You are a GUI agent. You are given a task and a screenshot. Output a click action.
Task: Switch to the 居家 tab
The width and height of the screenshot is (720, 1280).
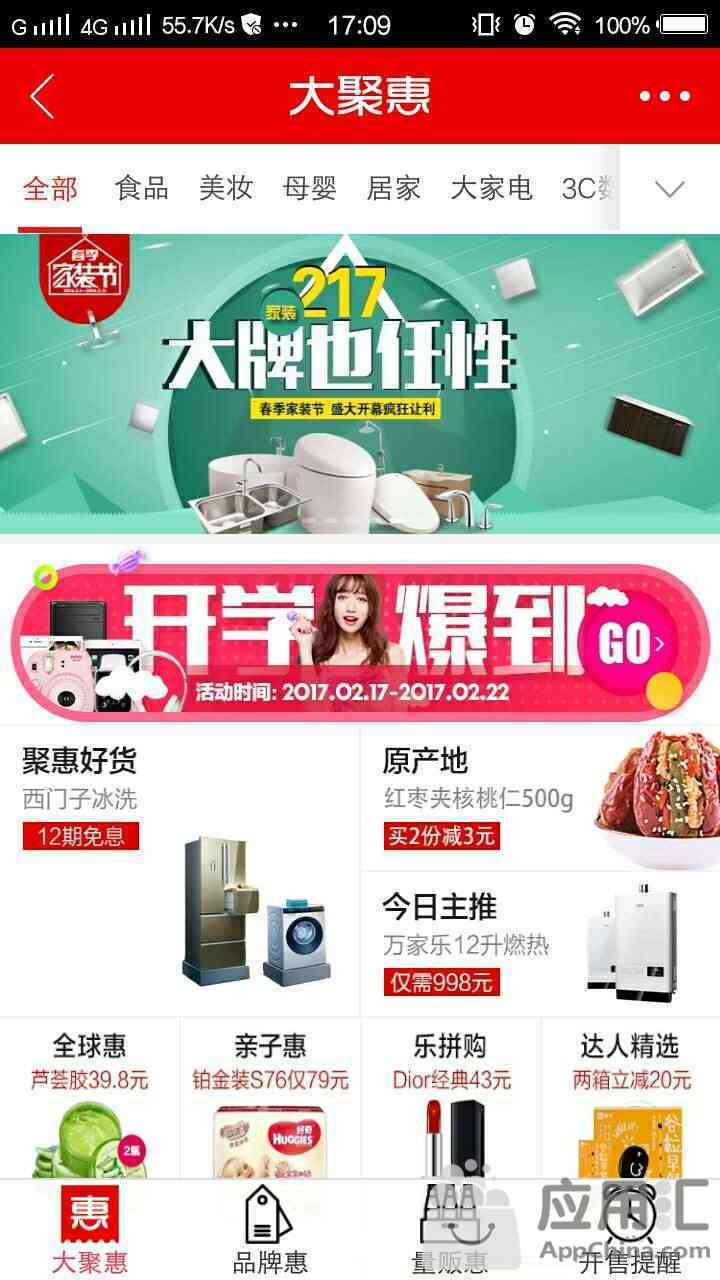click(x=394, y=188)
